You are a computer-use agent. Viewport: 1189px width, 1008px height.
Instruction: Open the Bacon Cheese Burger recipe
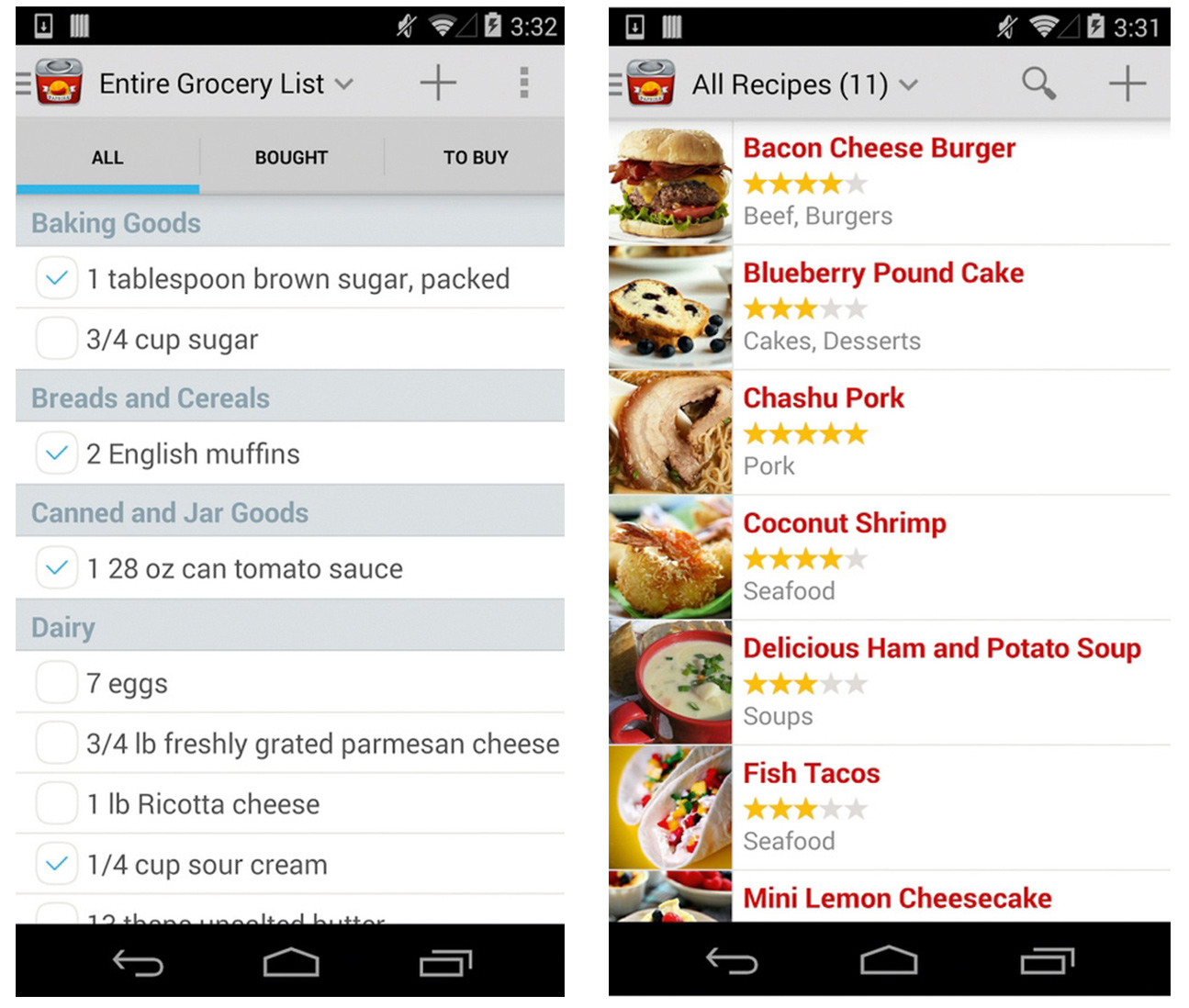tap(879, 149)
